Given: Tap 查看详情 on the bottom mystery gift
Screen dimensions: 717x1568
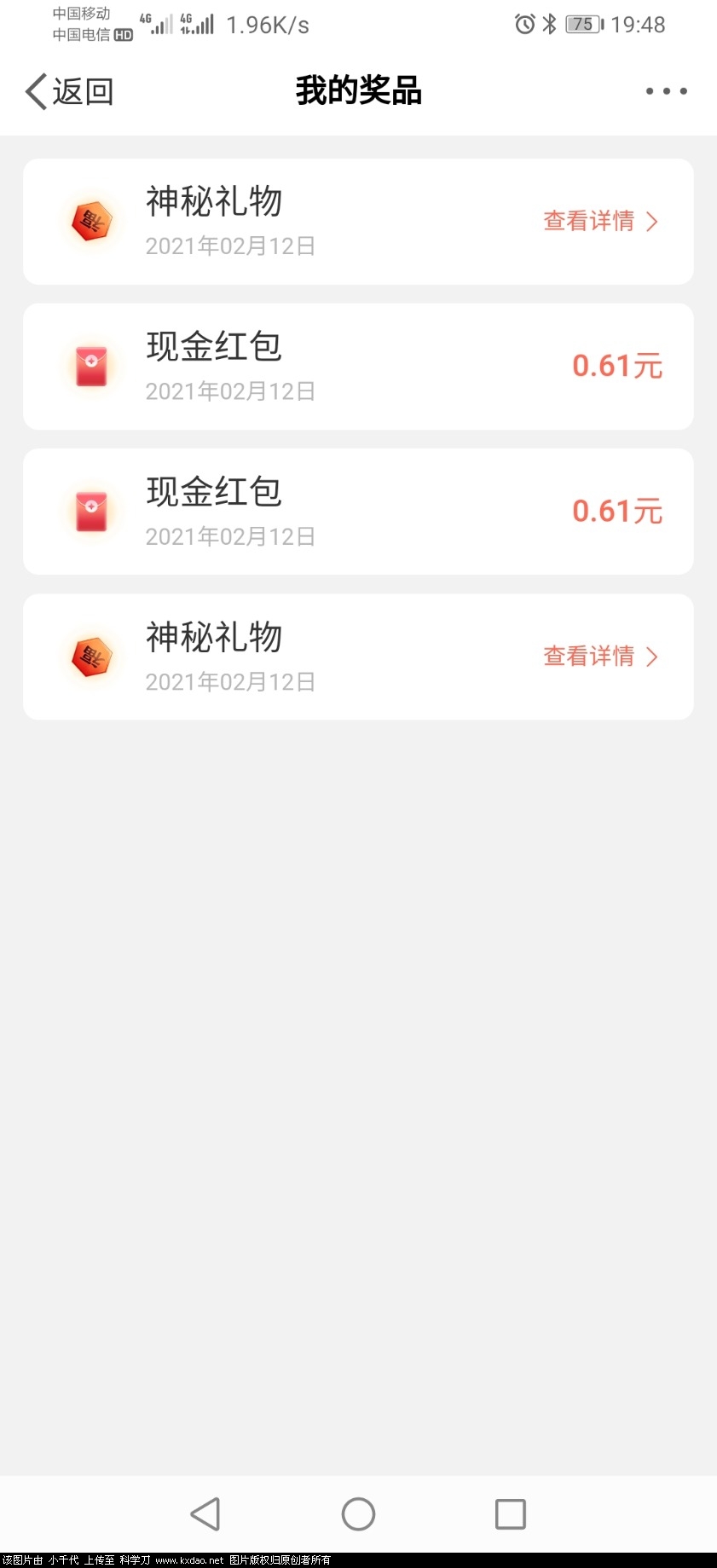Looking at the screenshot, I should [589, 656].
